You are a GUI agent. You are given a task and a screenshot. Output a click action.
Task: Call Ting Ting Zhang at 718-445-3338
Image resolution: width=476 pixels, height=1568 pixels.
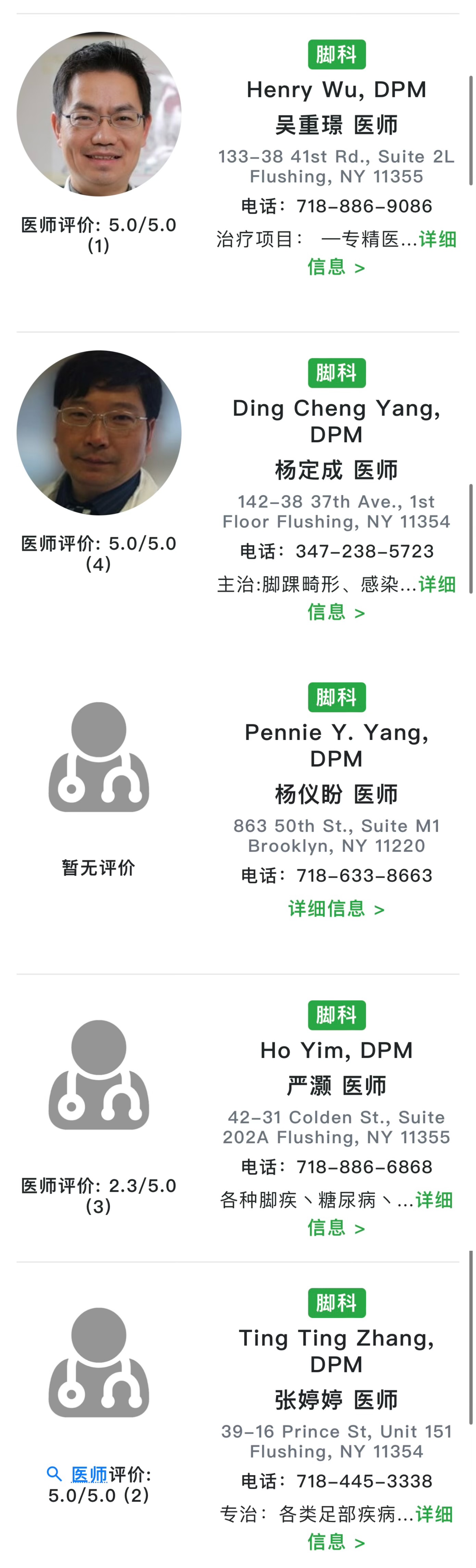[x=364, y=1481]
